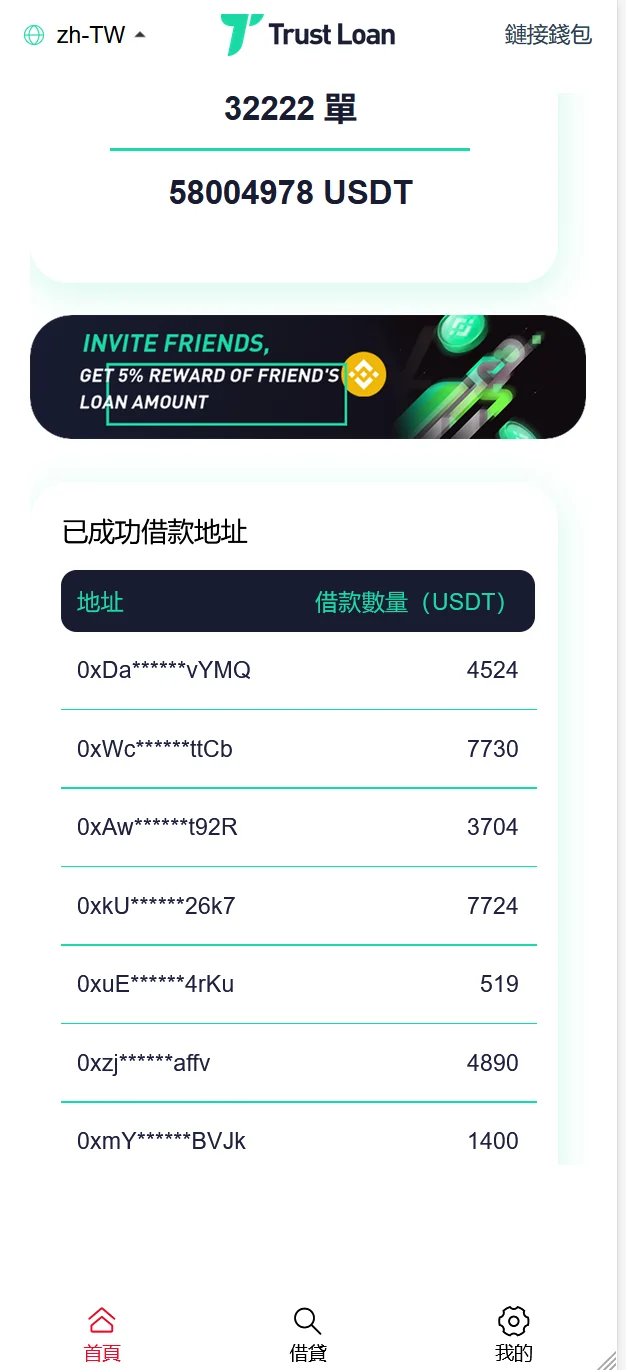This screenshot has height=1370, width=626.
Task: Go to the 借貸 loan tab
Action: point(308,1334)
